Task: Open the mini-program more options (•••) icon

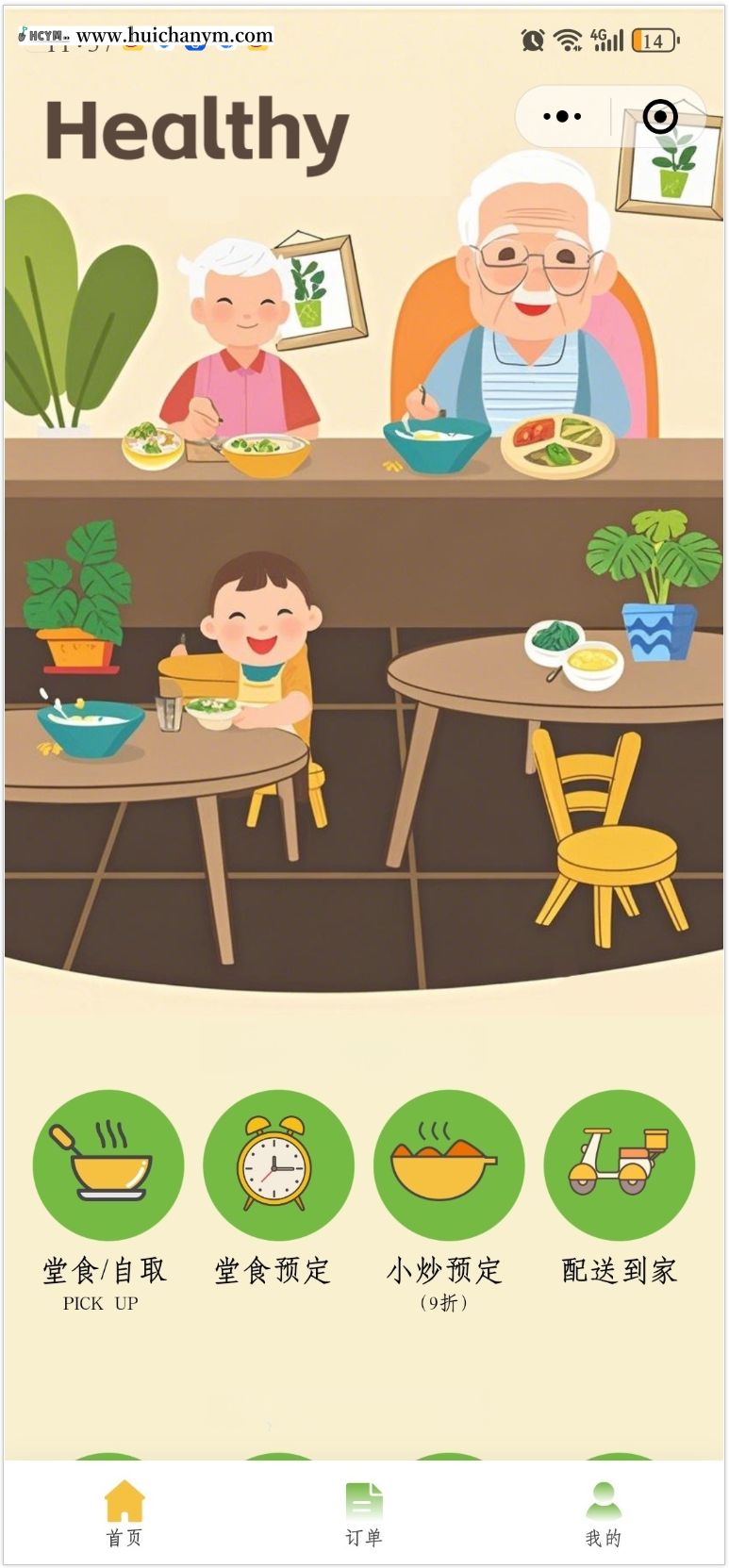Action: (x=561, y=116)
